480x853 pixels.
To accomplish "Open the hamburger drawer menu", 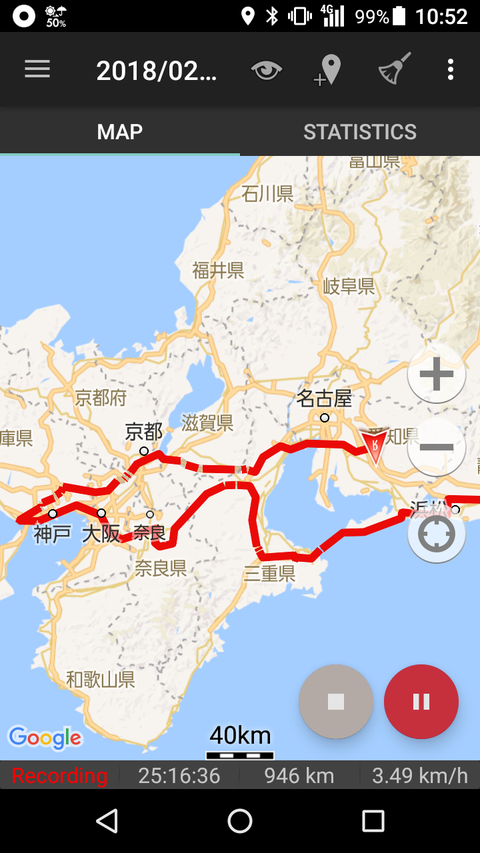I will tap(37, 69).
